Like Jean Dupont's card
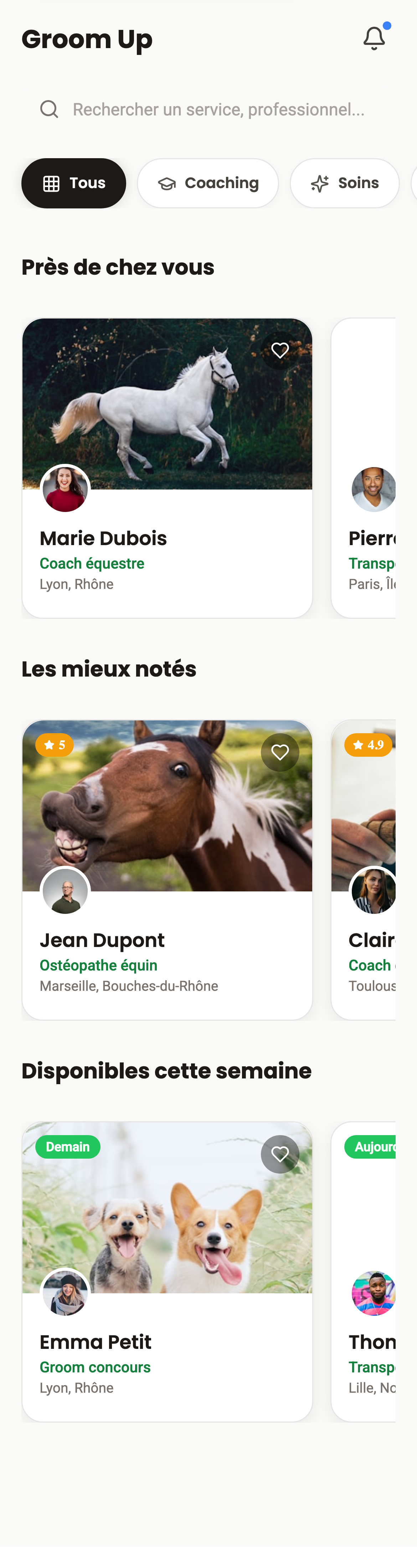The height and width of the screenshot is (1568, 417). [279, 752]
